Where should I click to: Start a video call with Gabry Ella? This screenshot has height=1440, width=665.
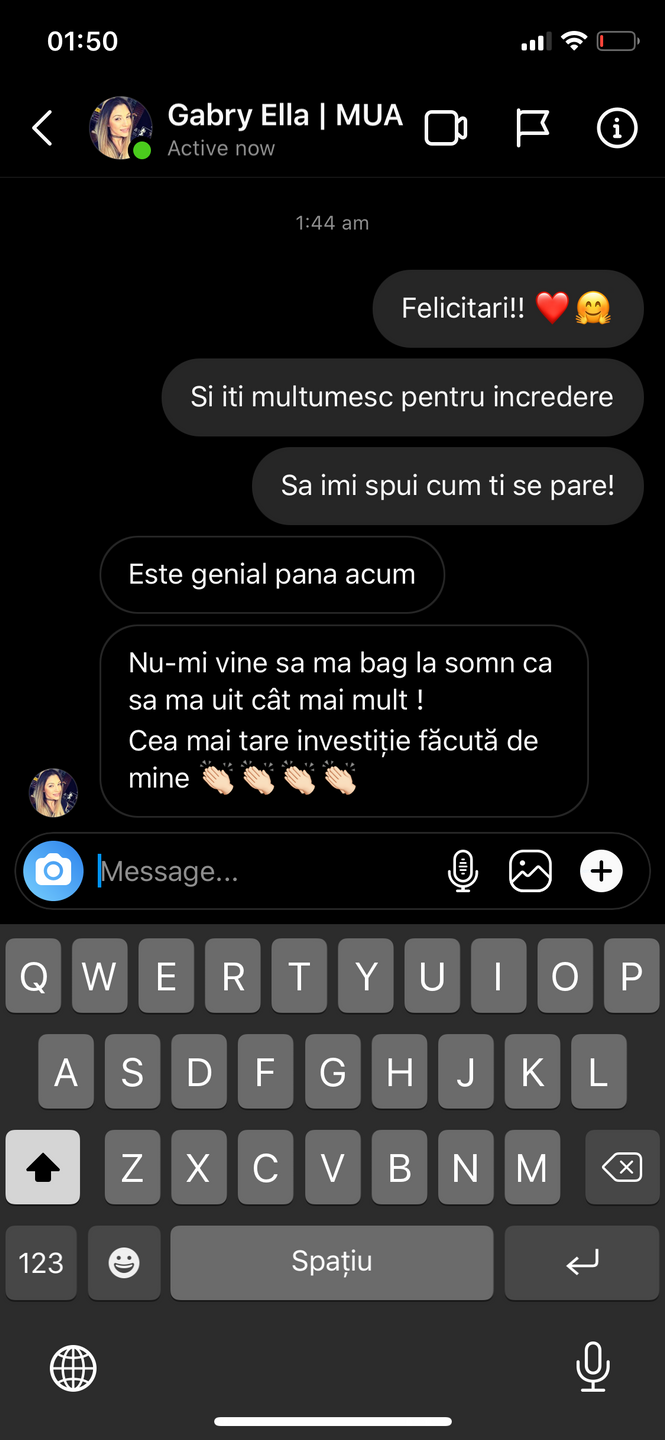446,129
